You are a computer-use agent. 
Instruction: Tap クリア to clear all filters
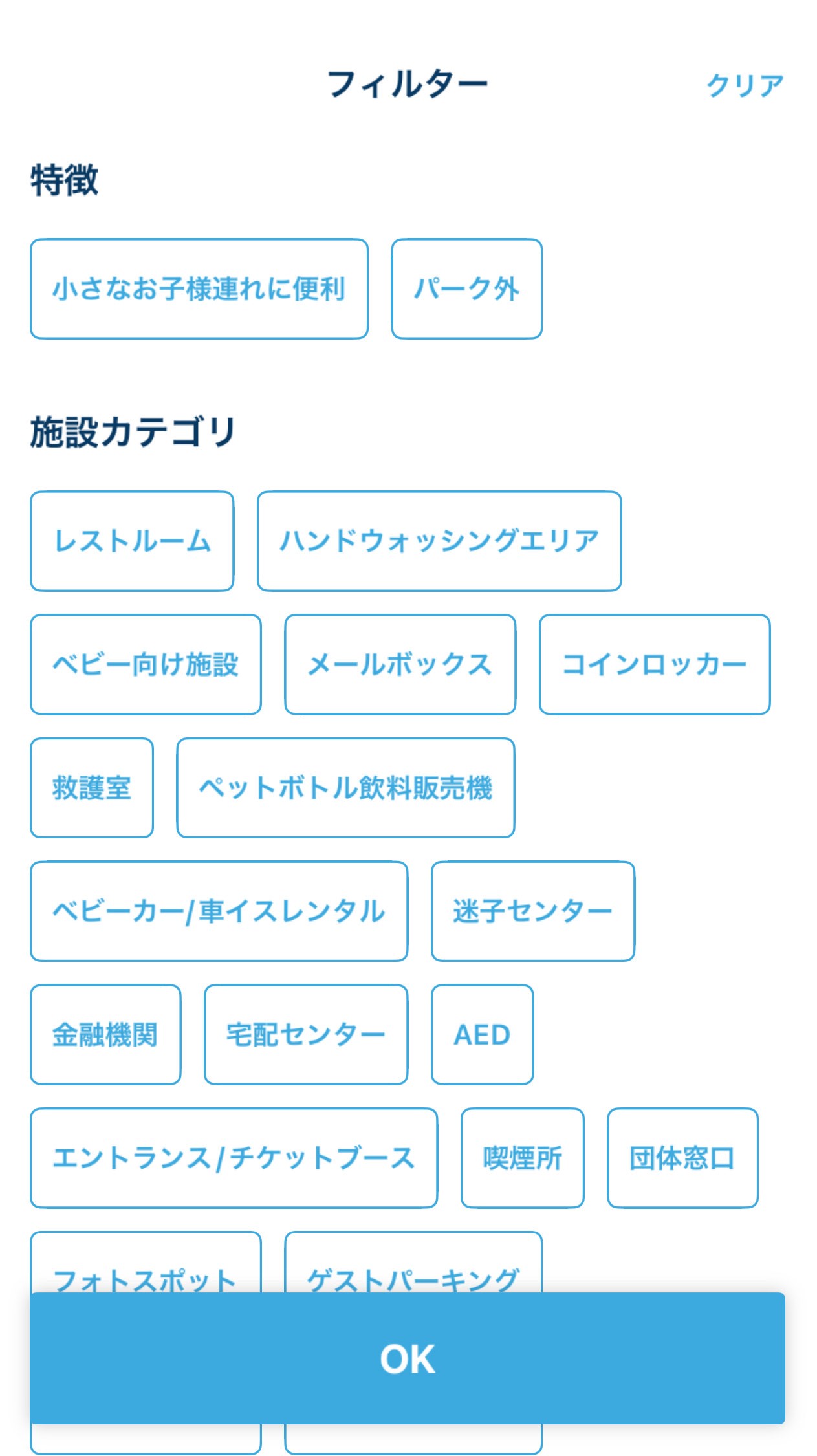[745, 85]
